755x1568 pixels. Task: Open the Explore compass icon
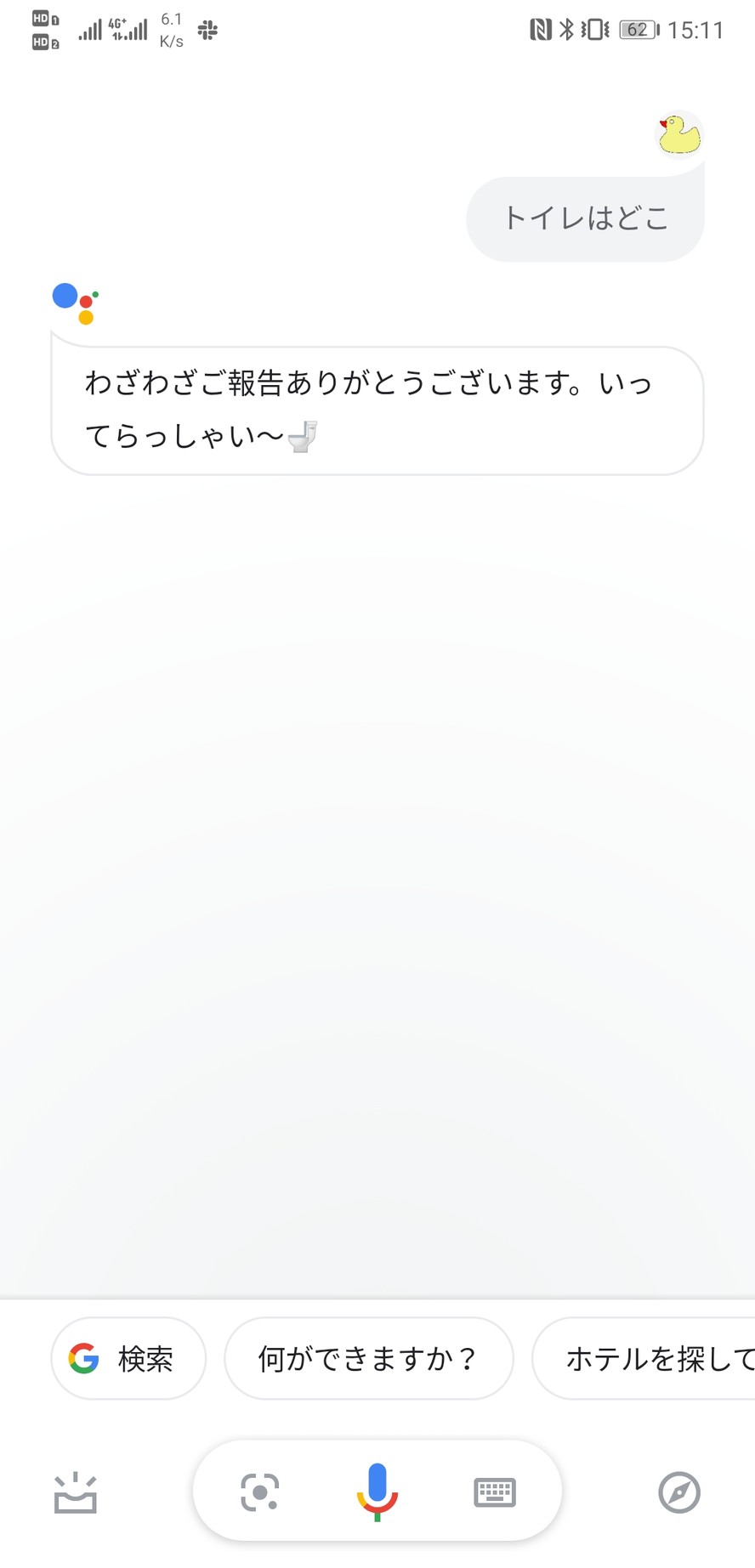[679, 1492]
